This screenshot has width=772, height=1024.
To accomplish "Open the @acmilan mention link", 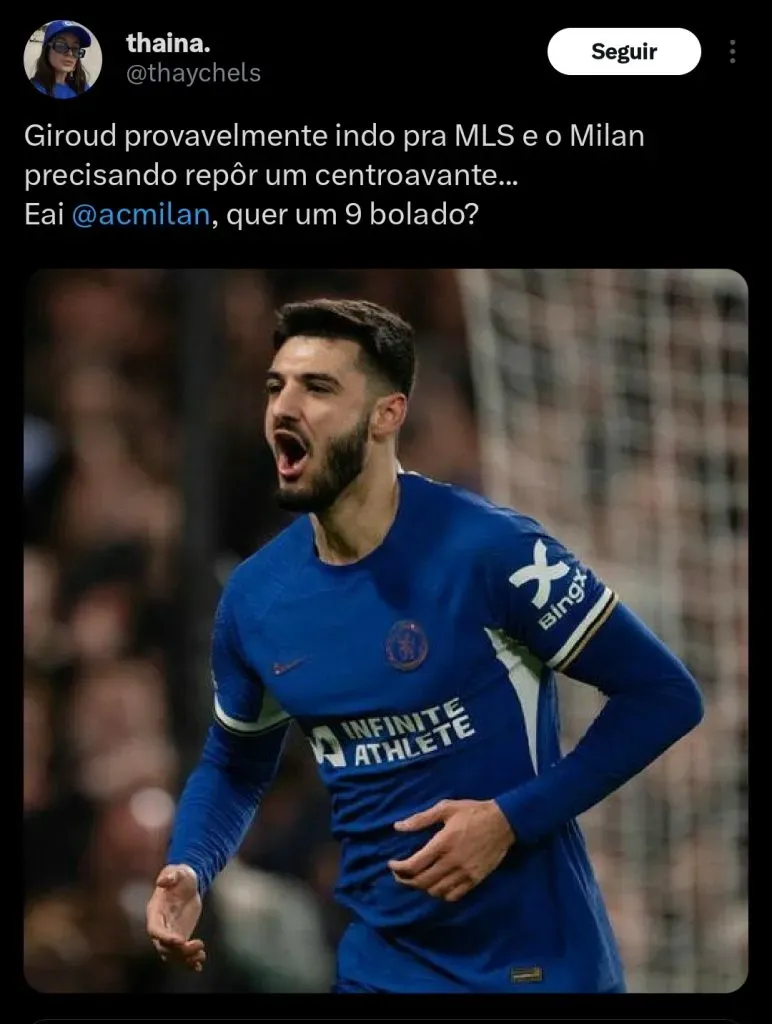I will point(140,215).
